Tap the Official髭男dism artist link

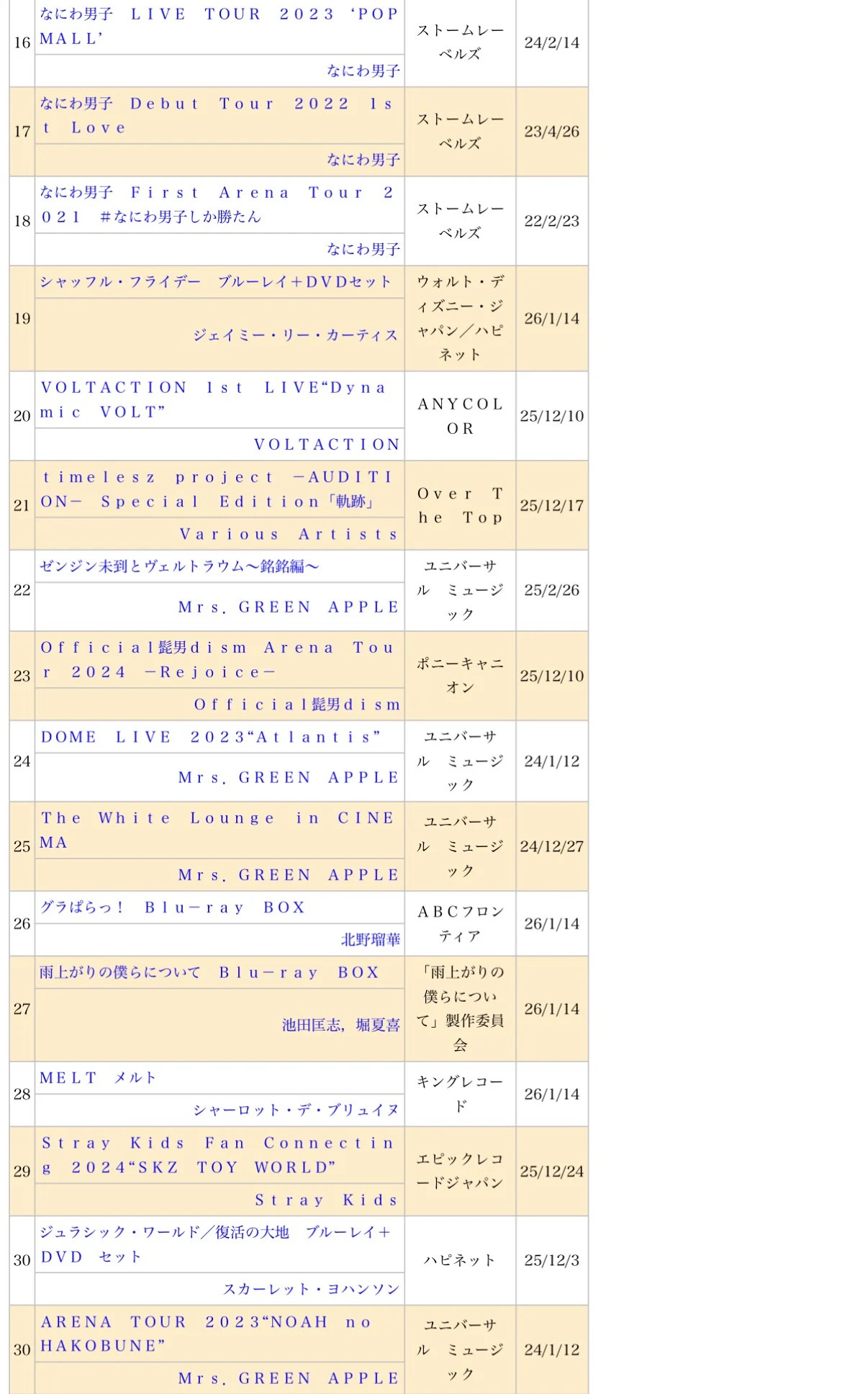[297, 705]
